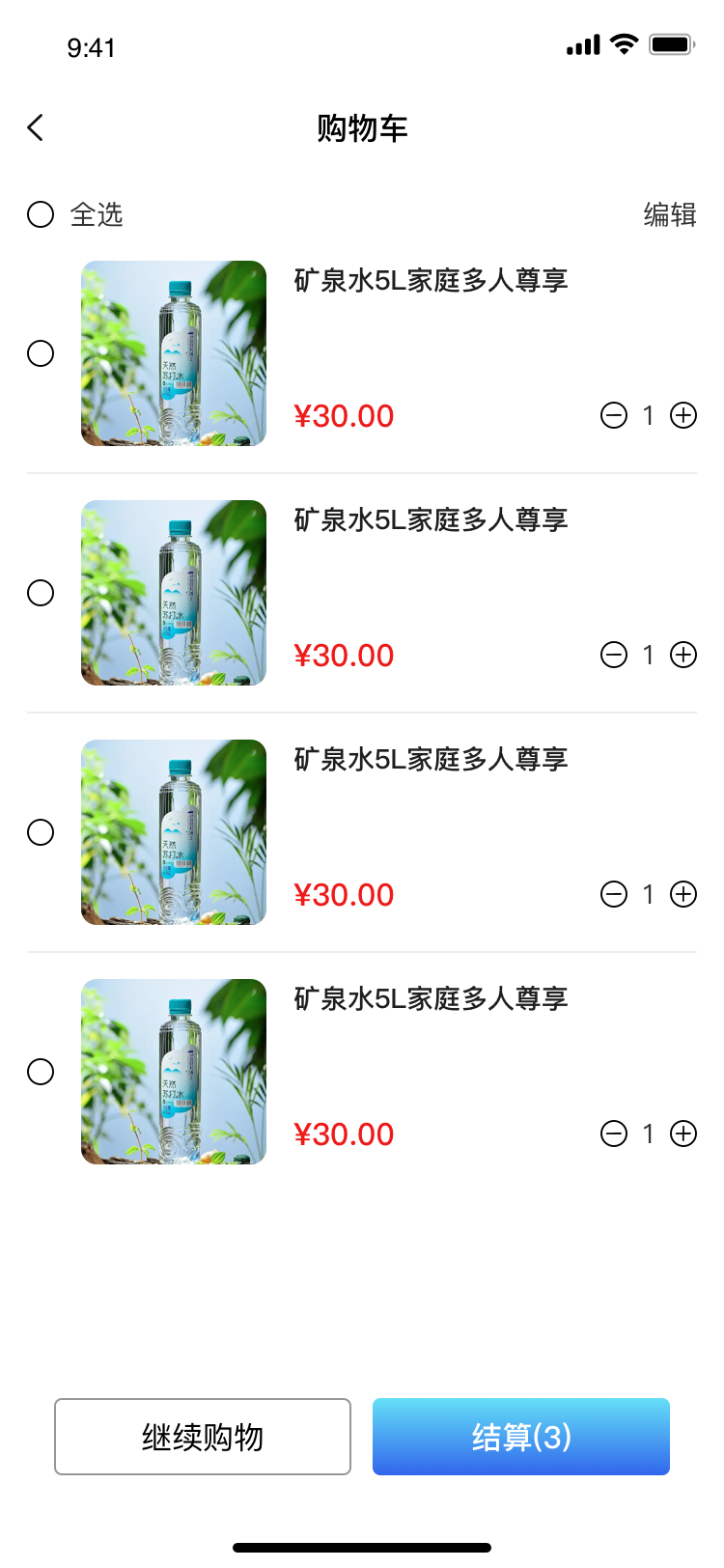Go back from the 购物车 page

click(36, 127)
